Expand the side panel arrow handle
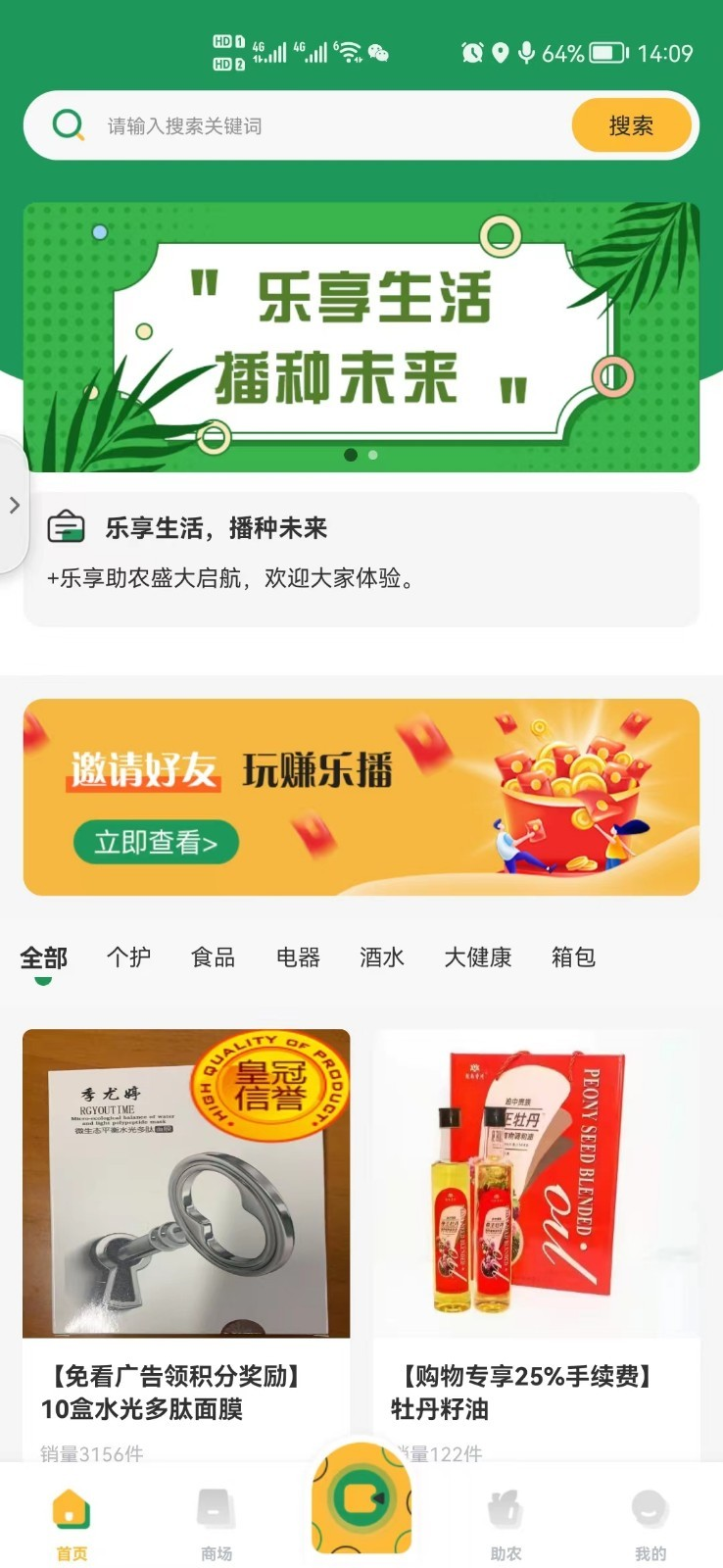Viewport: 723px width, 1568px height. pyautogui.click(x=14, y=505)
